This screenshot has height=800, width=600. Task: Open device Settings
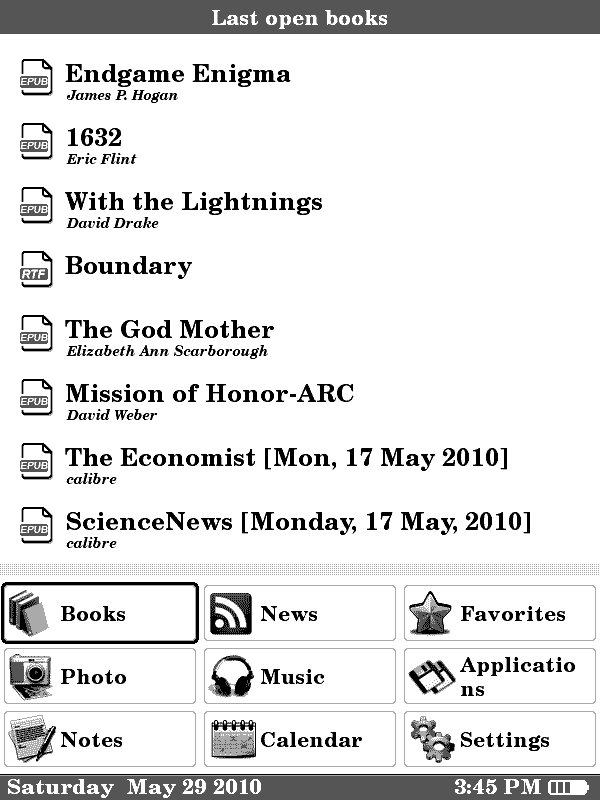pos(500,740)
